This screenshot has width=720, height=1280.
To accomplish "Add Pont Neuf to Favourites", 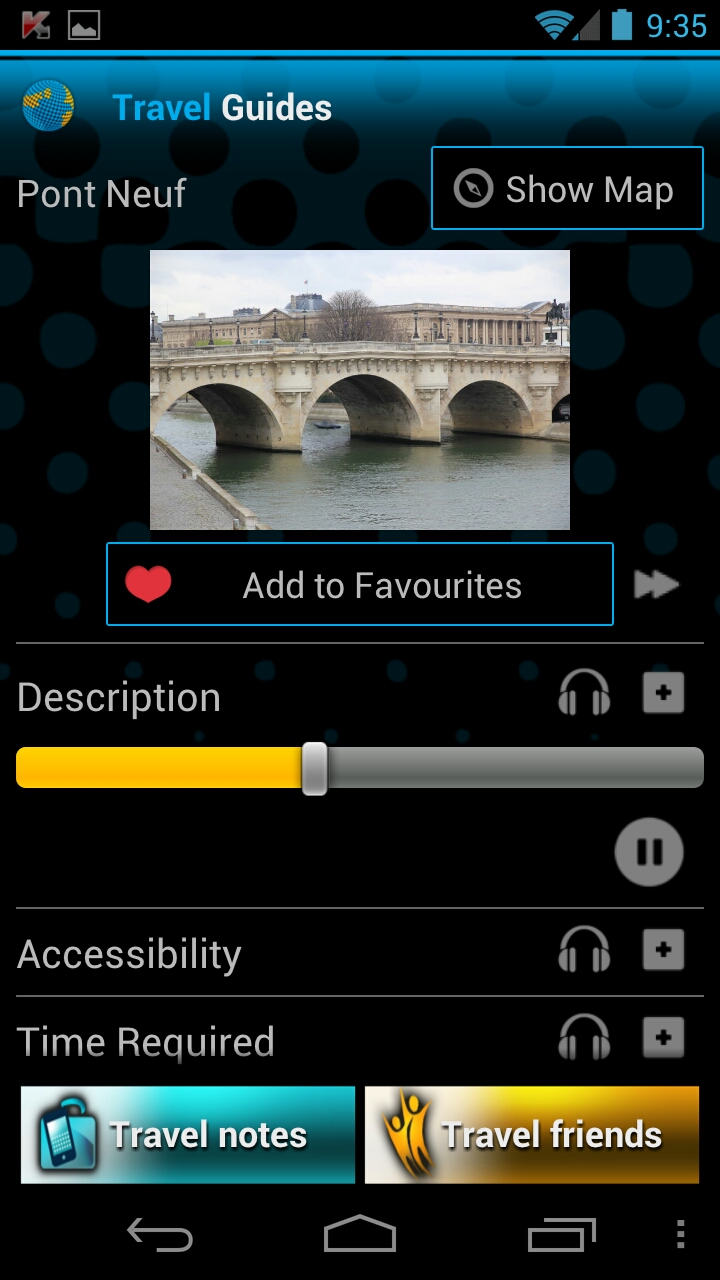I will (x=360, y=585).
